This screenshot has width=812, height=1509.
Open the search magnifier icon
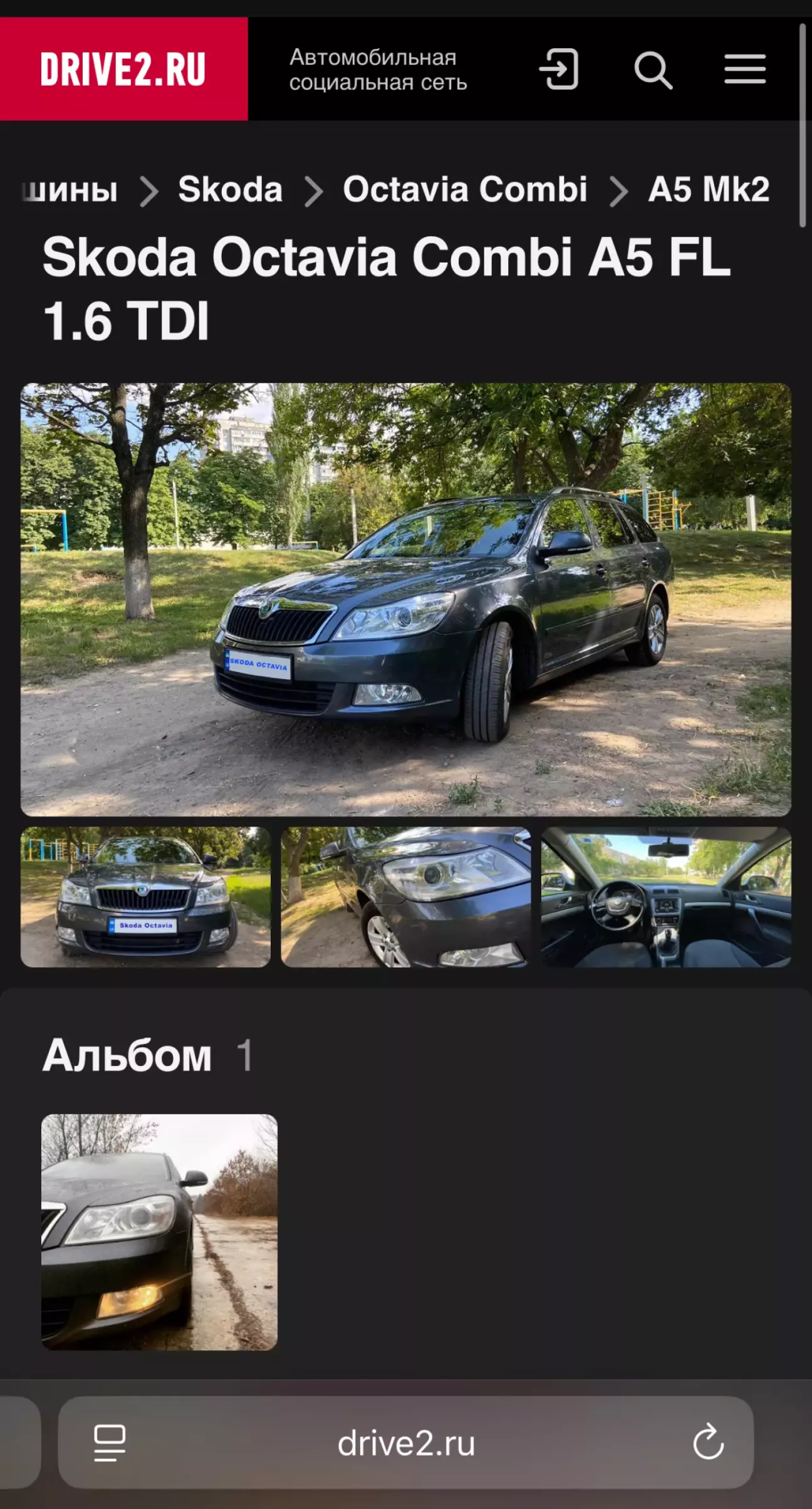[653, 70]
